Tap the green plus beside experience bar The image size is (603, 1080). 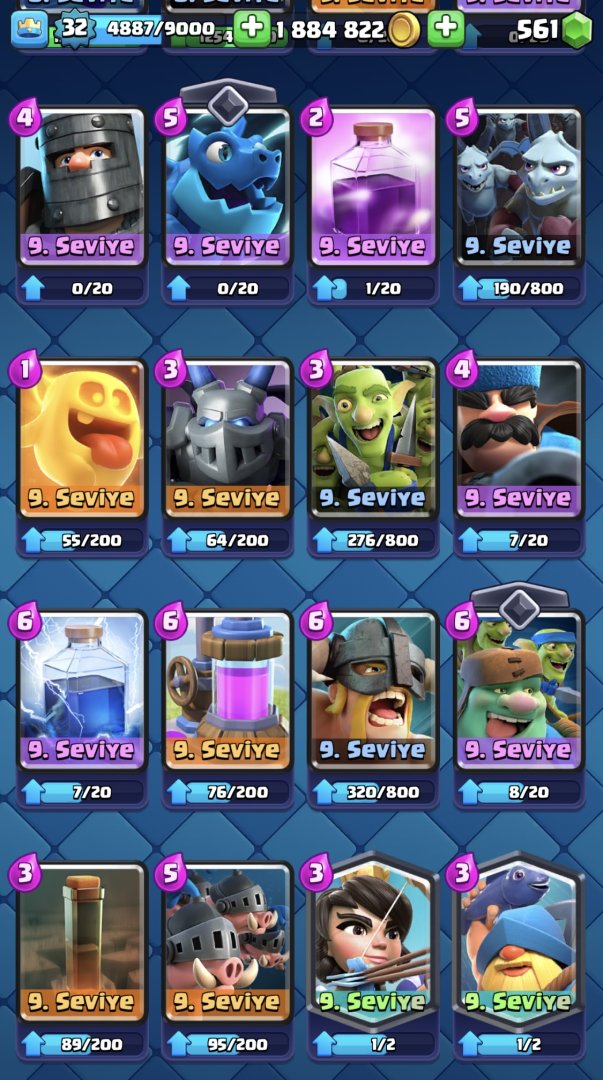point(252,29)
